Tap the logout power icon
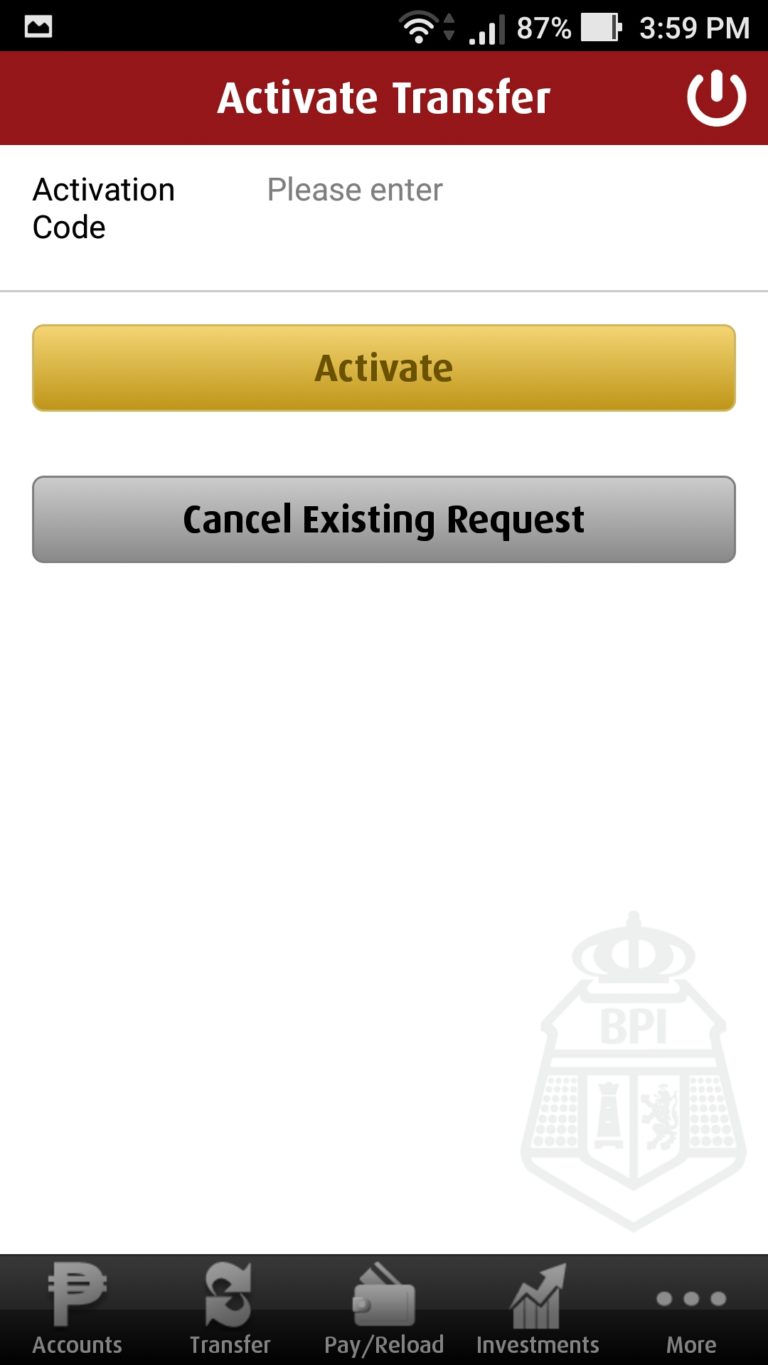The image size is (768, 1365). [x=718, y=97]
